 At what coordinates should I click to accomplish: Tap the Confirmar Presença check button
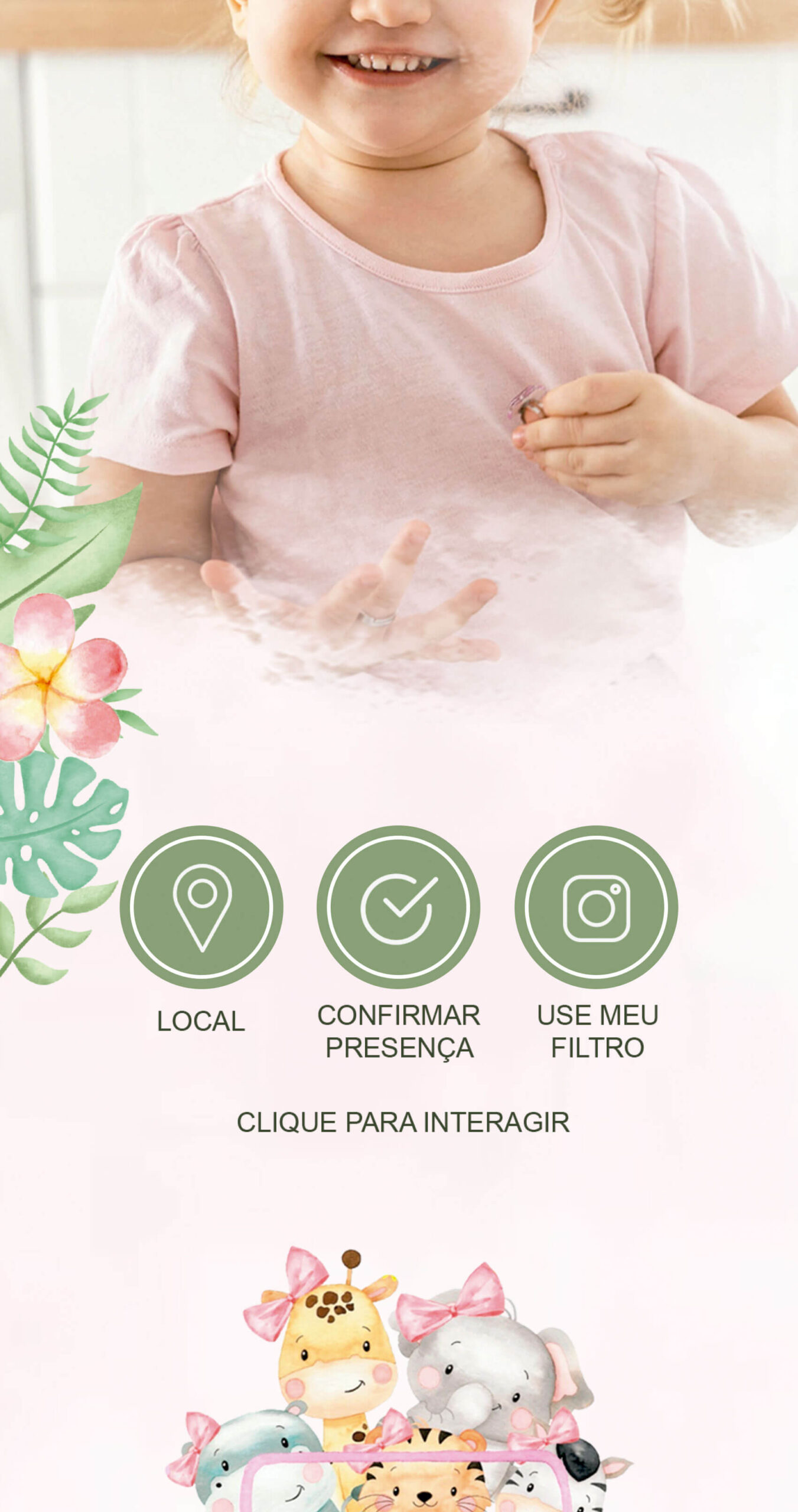pos(399,907)
